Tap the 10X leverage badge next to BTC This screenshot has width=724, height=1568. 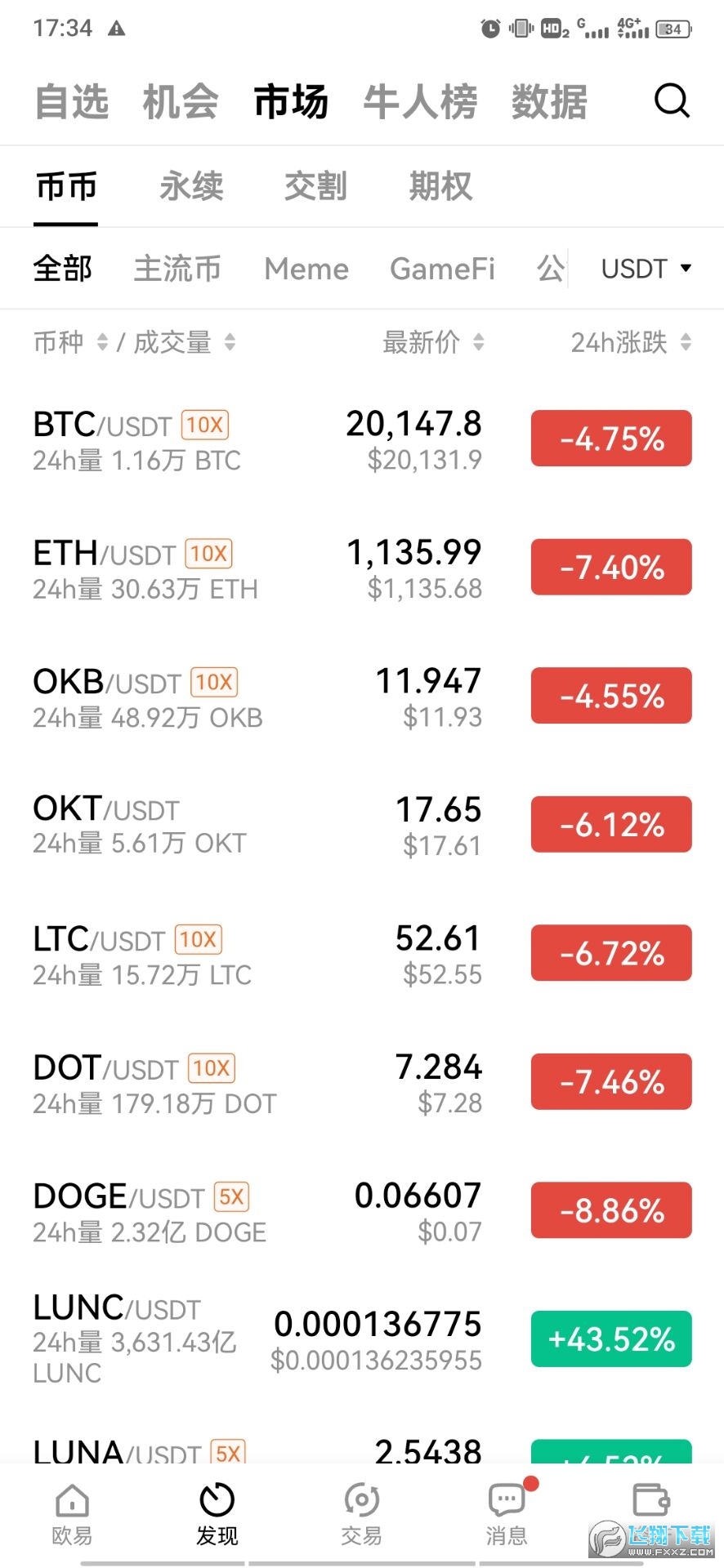pyautogui.click(x=203, y=425)
